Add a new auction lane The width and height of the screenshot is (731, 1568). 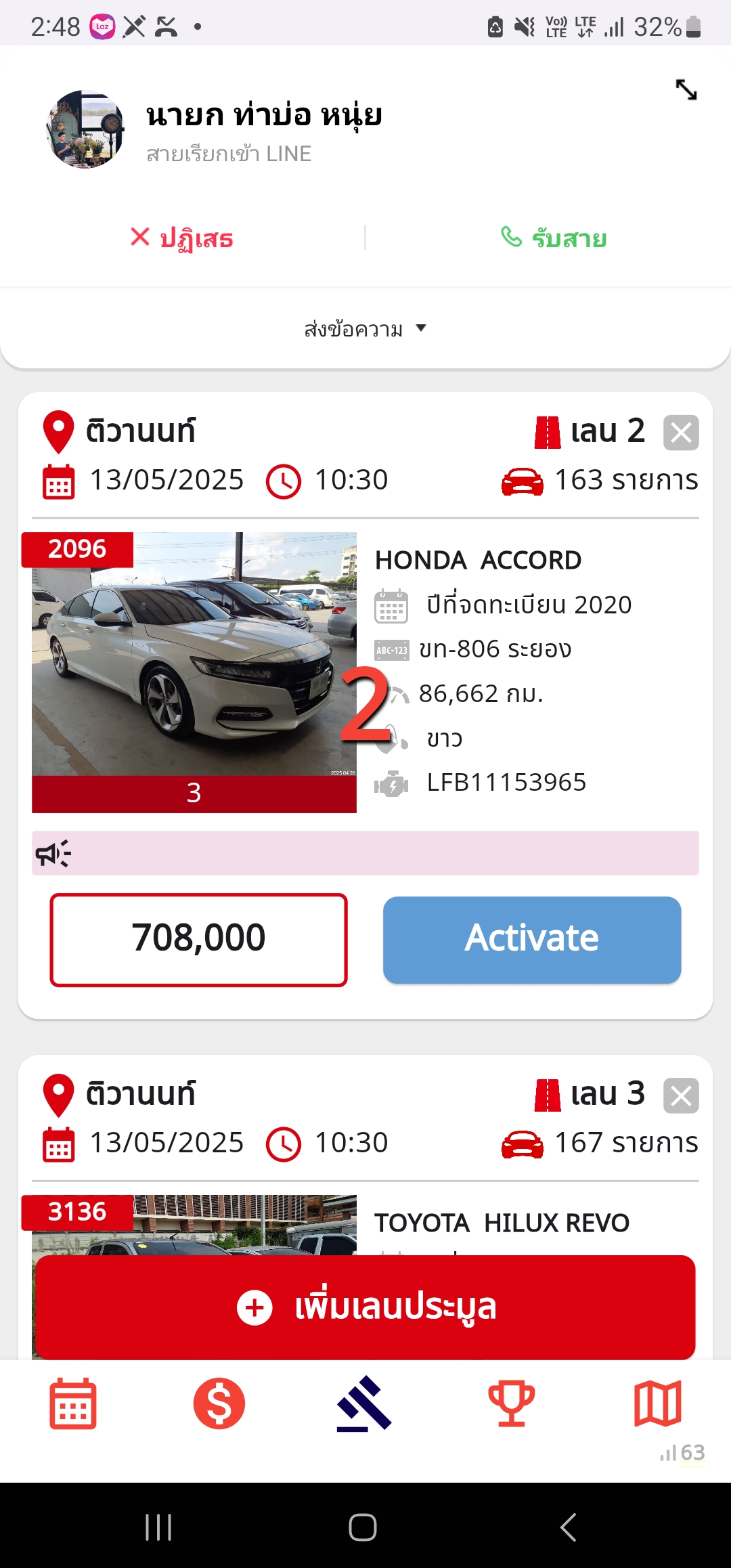365,1307
